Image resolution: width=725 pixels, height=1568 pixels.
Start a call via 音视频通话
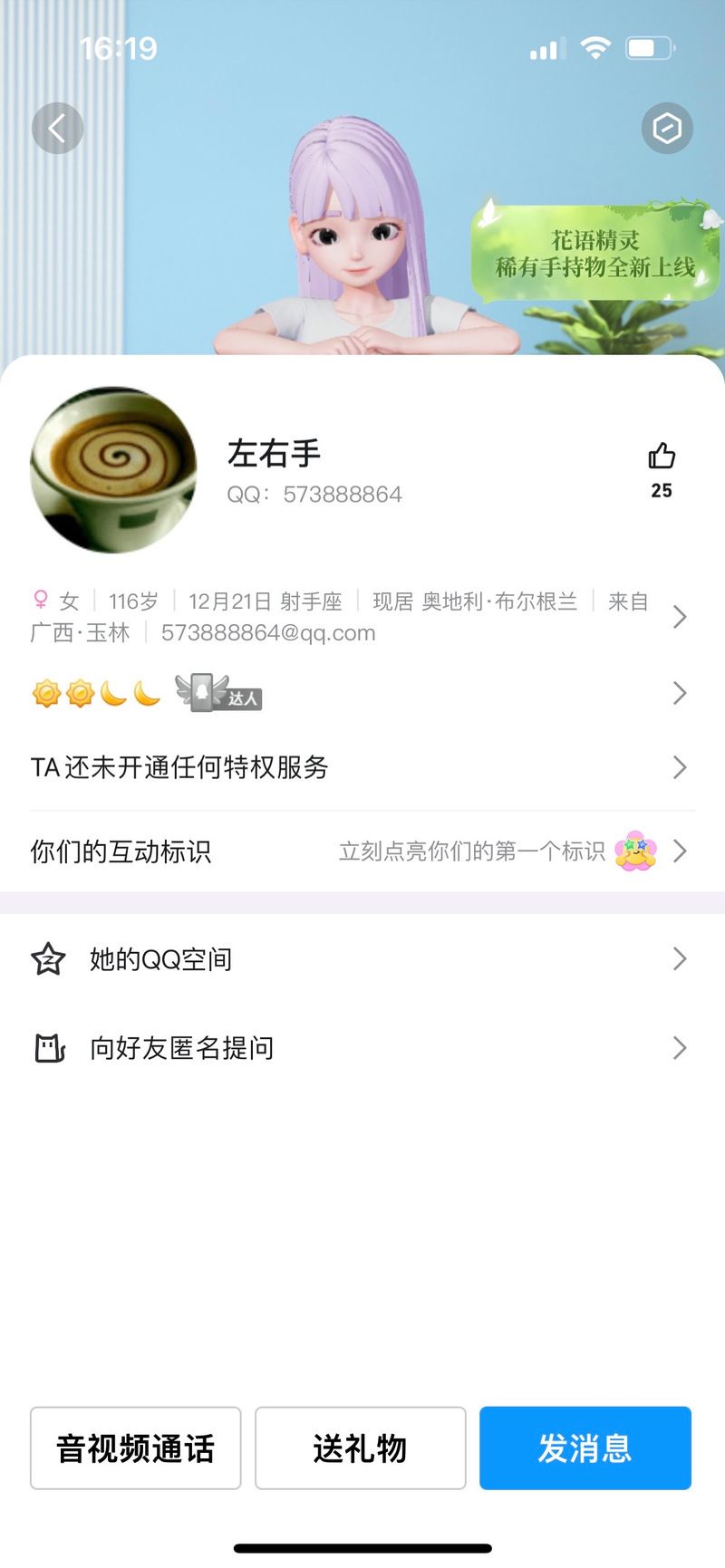[135, 1448]
